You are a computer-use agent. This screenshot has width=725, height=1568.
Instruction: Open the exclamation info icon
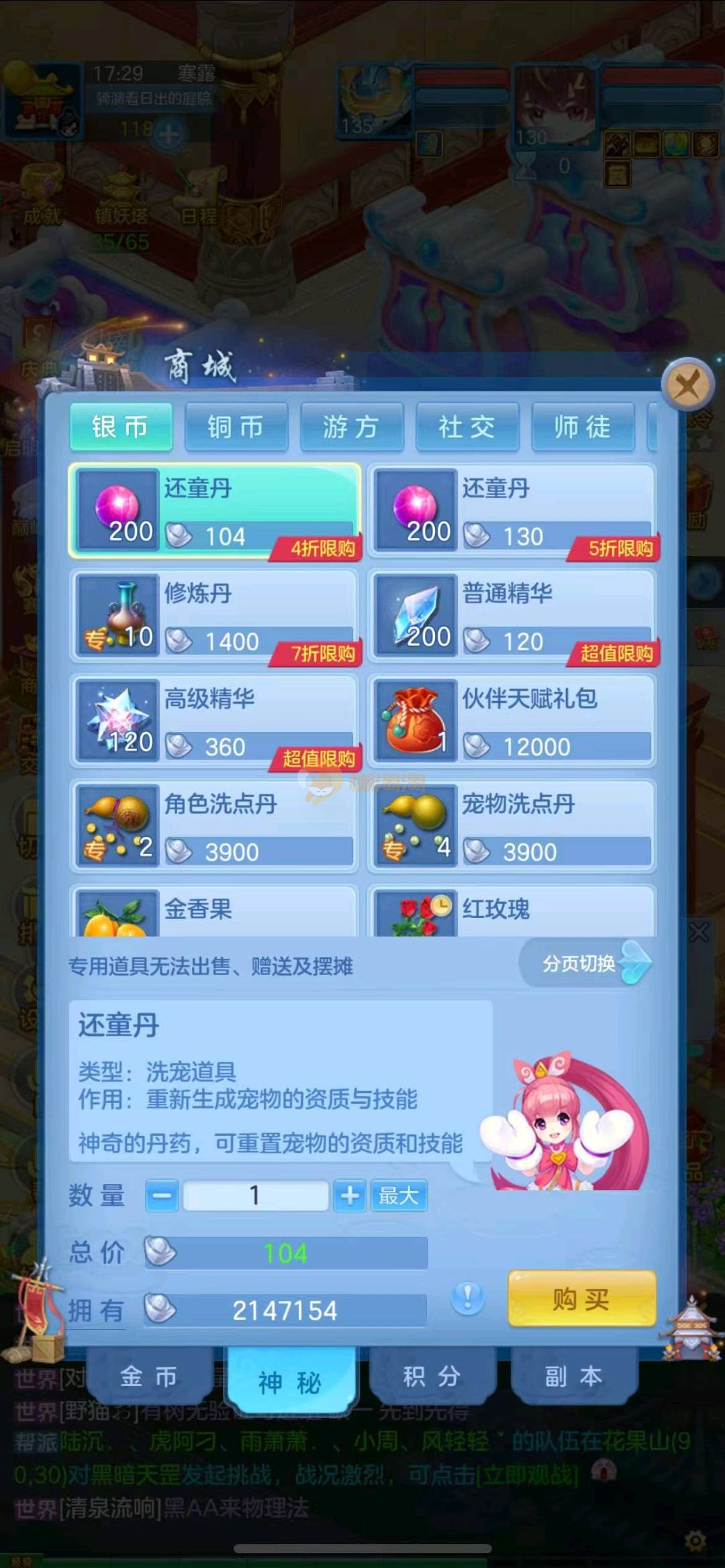(467, 1298)
